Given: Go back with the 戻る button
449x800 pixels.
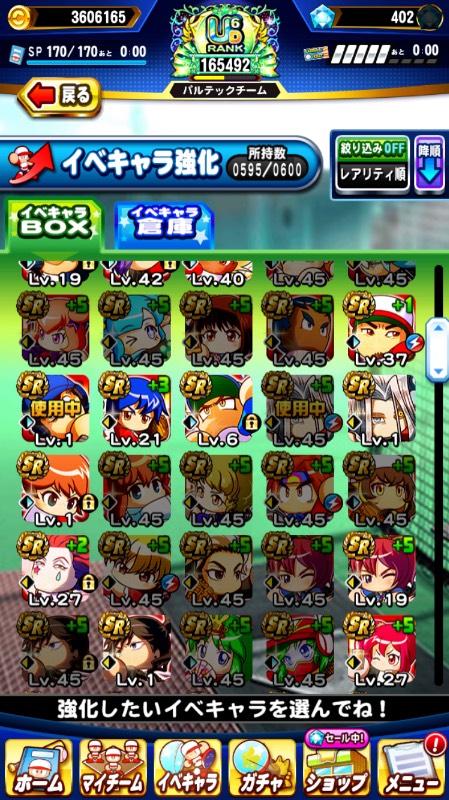Looking at the screenshot, I should 60,97.
